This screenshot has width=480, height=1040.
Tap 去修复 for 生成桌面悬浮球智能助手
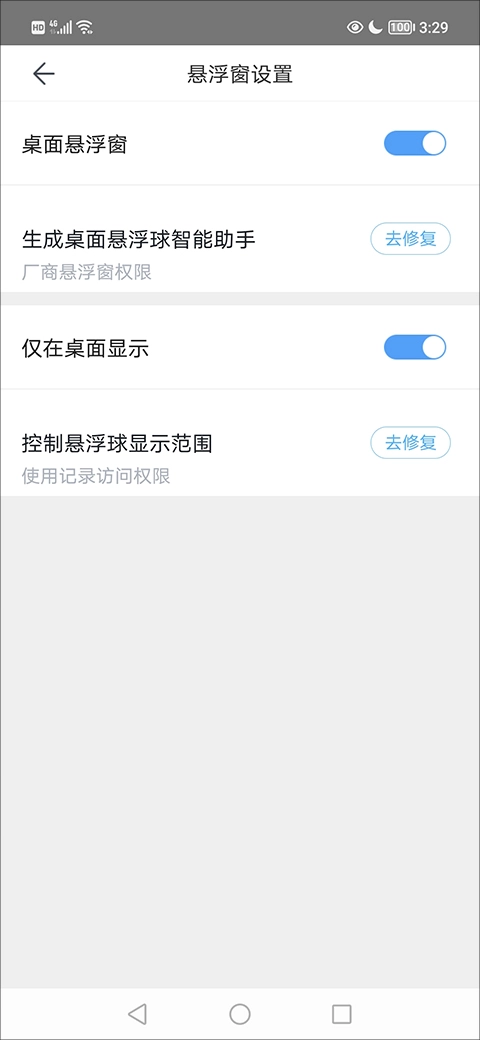(410, 239)
